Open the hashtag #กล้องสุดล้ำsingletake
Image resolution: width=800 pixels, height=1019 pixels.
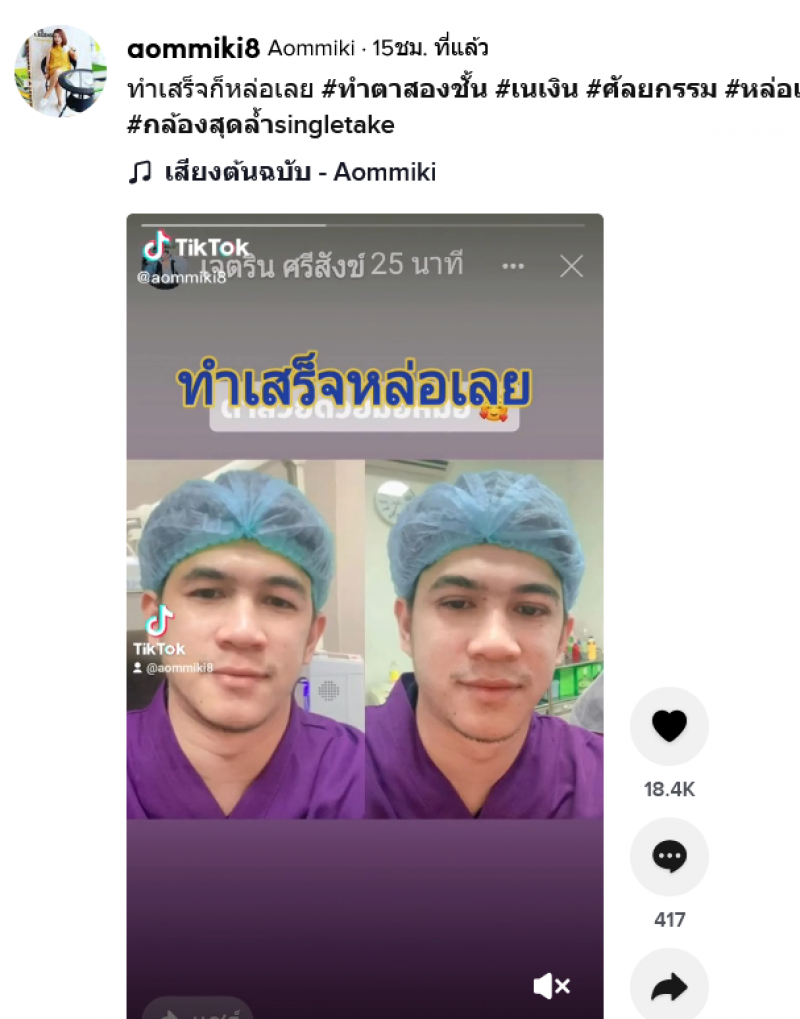tap(261, 125)
